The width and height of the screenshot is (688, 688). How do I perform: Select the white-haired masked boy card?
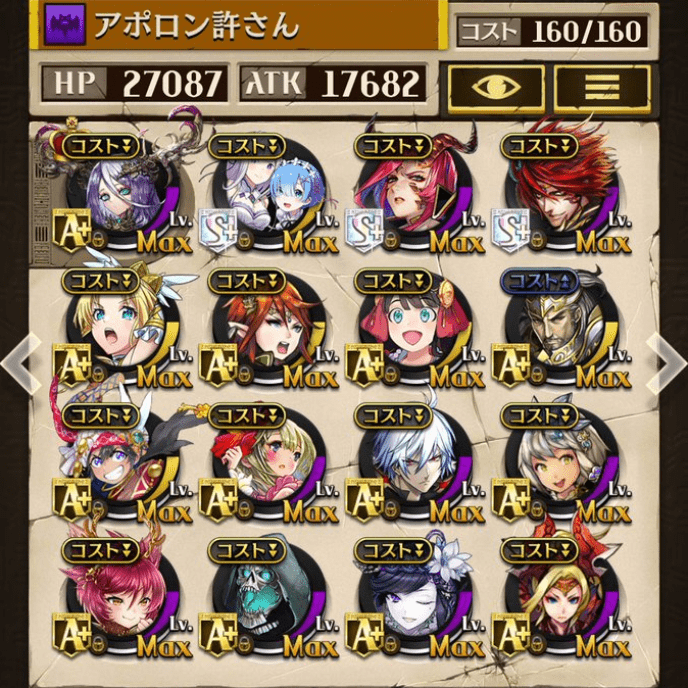(411, 465)
